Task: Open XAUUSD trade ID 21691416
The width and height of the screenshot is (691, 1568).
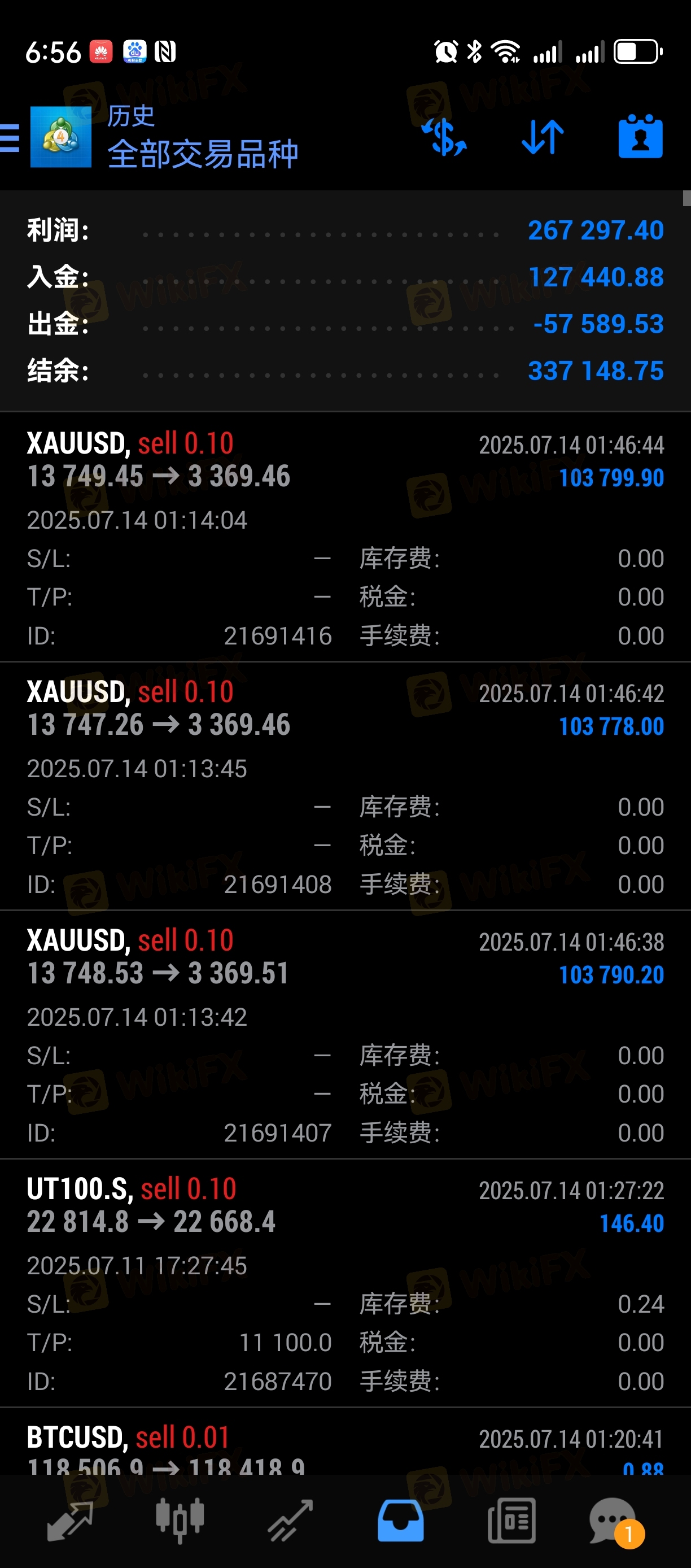Action: pos(345,538)
